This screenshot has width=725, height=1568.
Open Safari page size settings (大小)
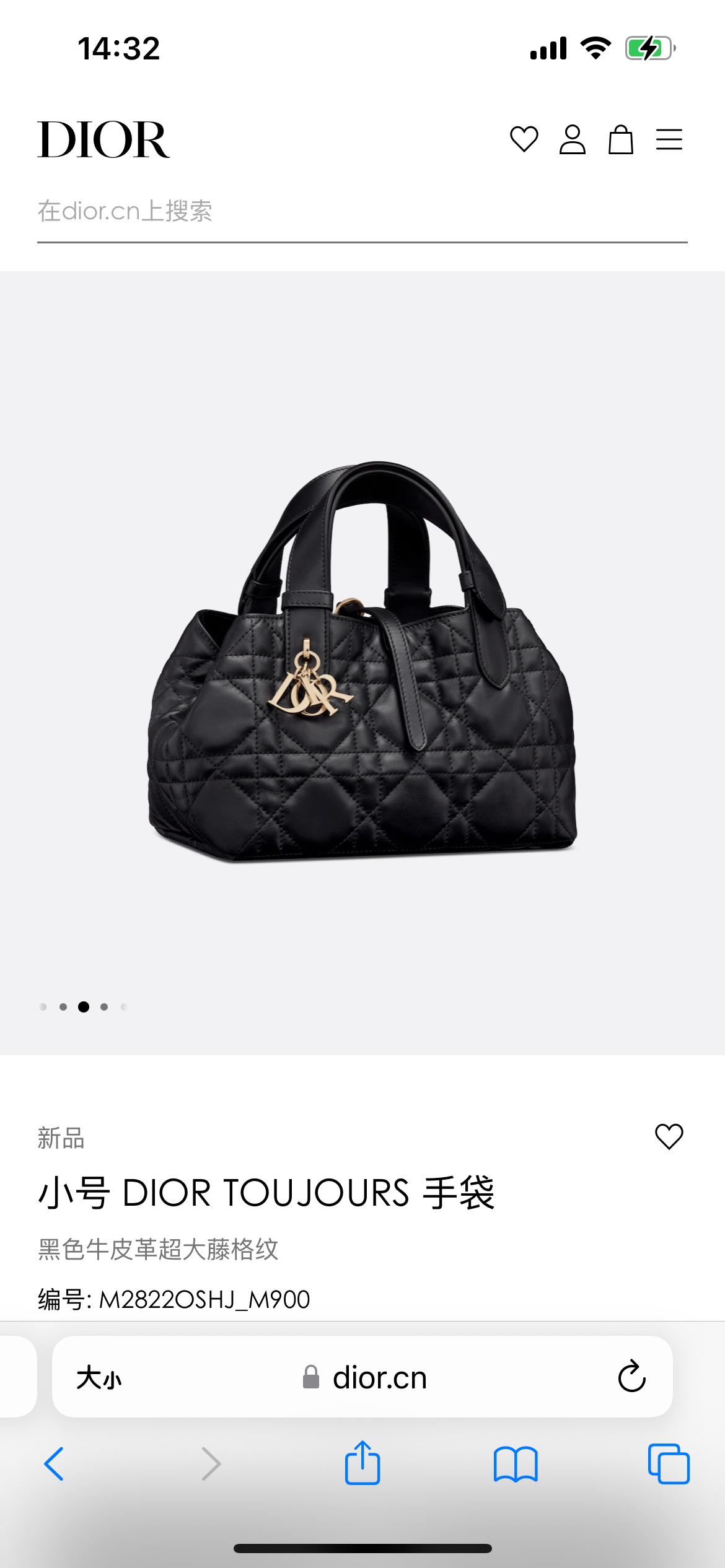pos(99,1378)
